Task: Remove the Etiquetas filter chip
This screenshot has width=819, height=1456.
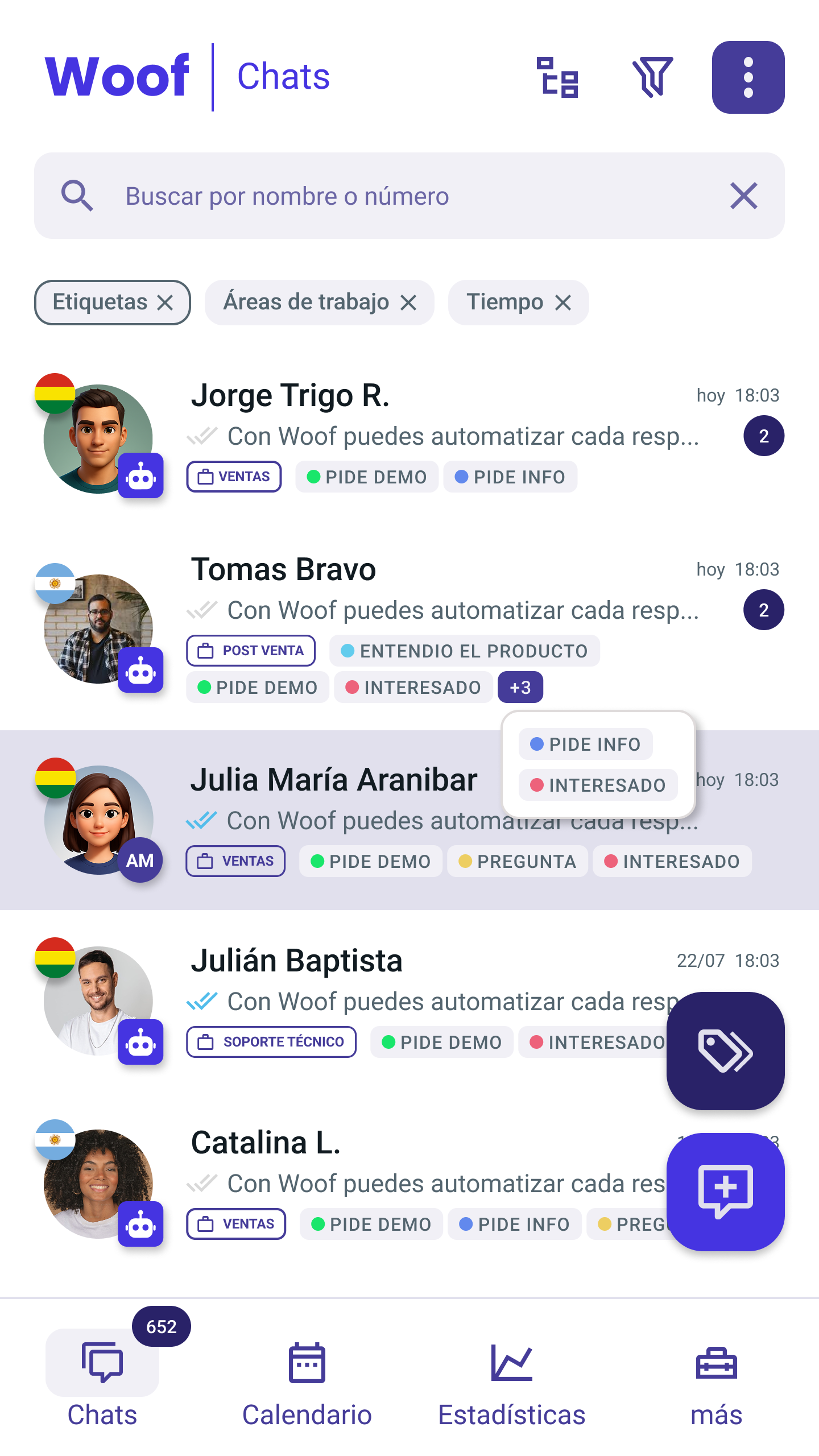Action: point(165,302)
